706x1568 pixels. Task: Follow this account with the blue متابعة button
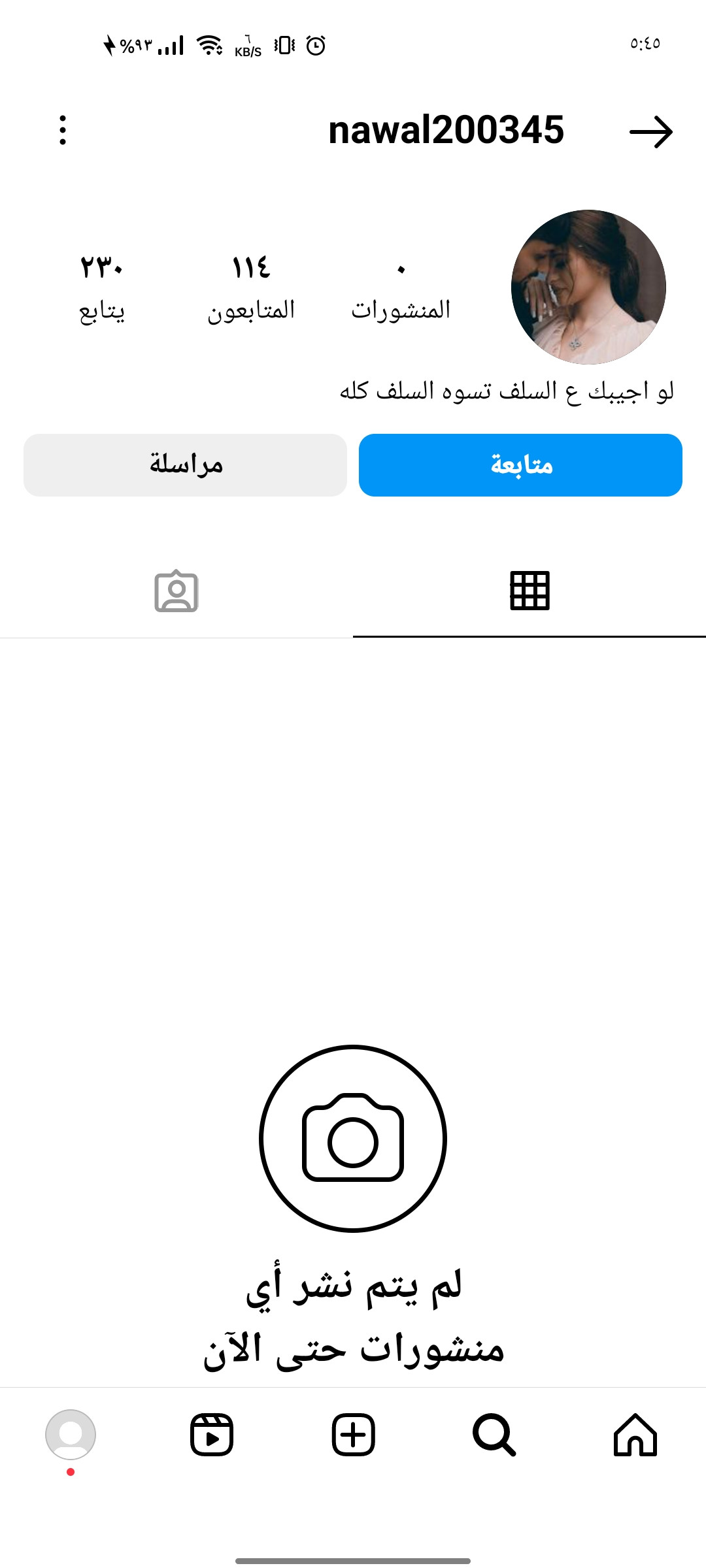[520, 465]
